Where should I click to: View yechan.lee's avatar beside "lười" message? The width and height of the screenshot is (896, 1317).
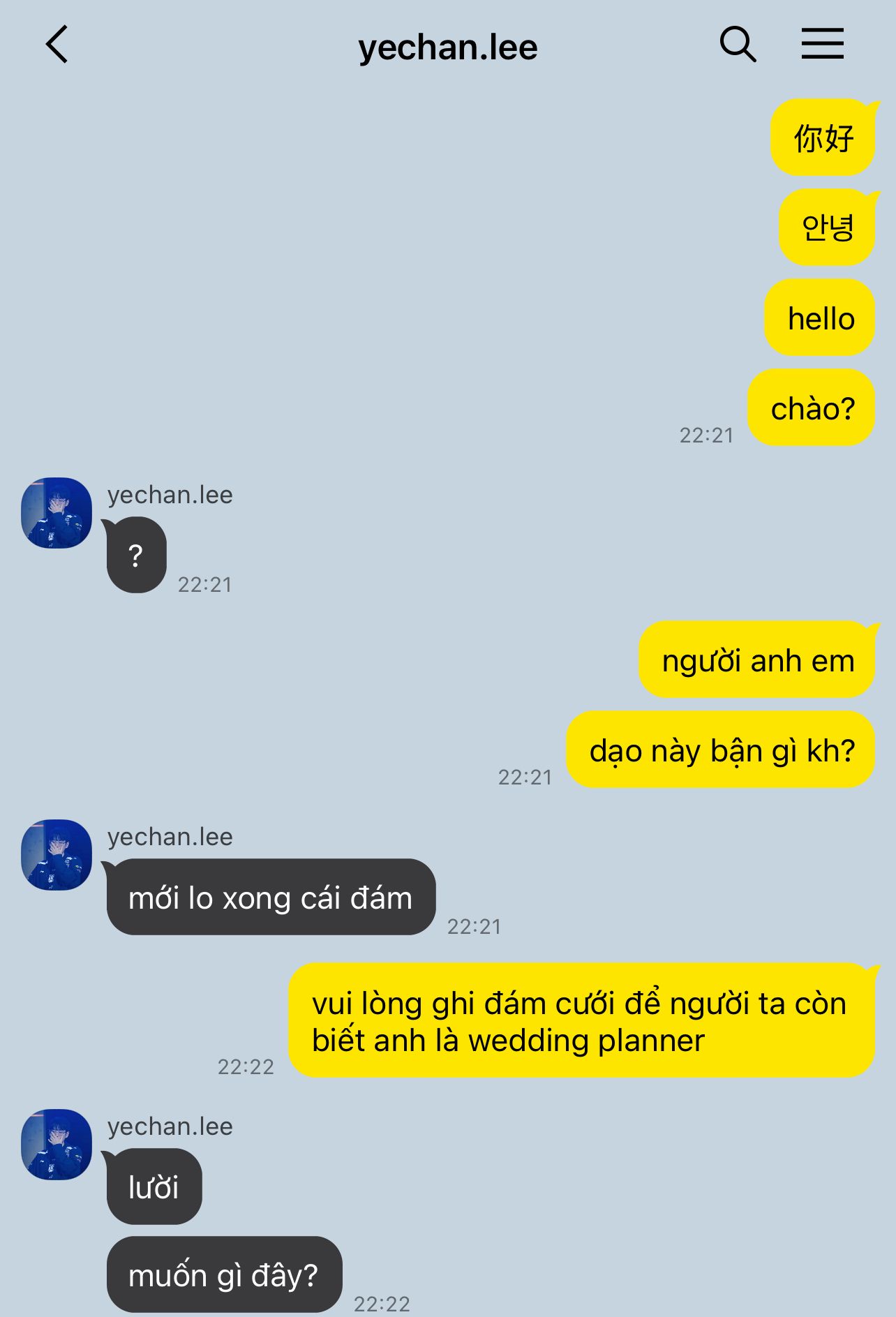tap(57, 1145)
